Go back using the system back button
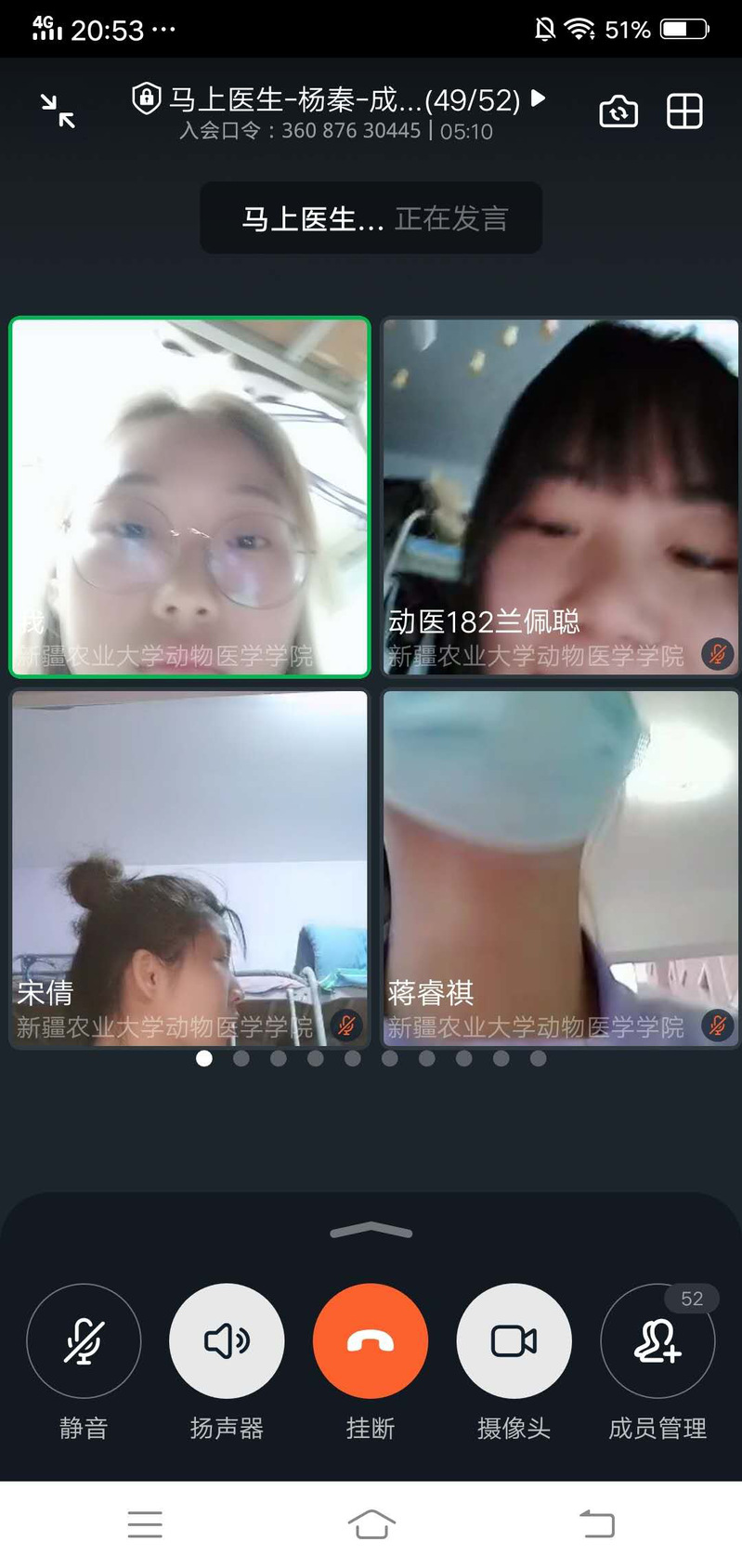742x1568 pixels. point(597,1523)
